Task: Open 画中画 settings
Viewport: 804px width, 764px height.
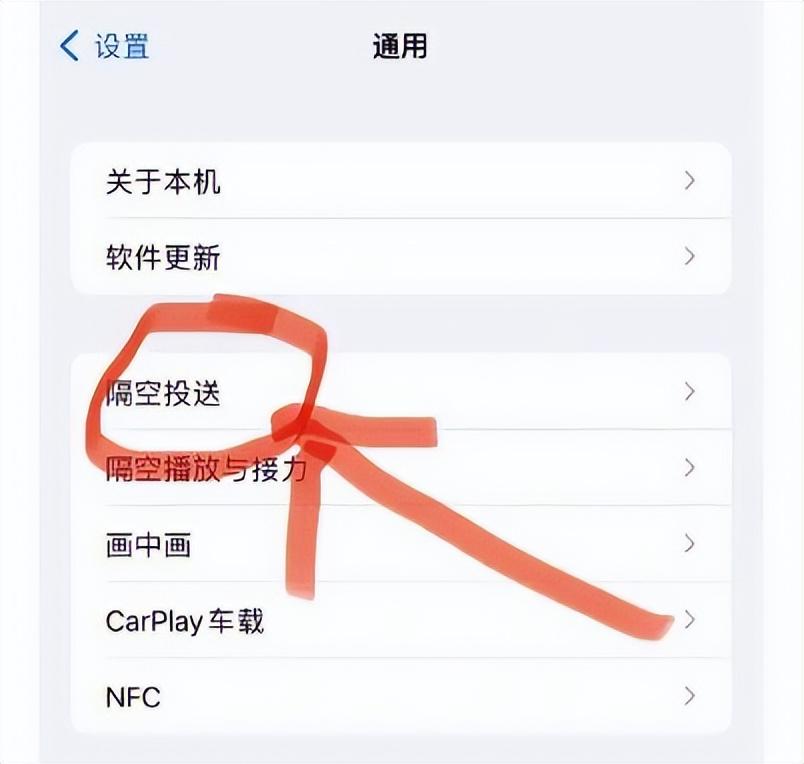Action: coord(400,544)
